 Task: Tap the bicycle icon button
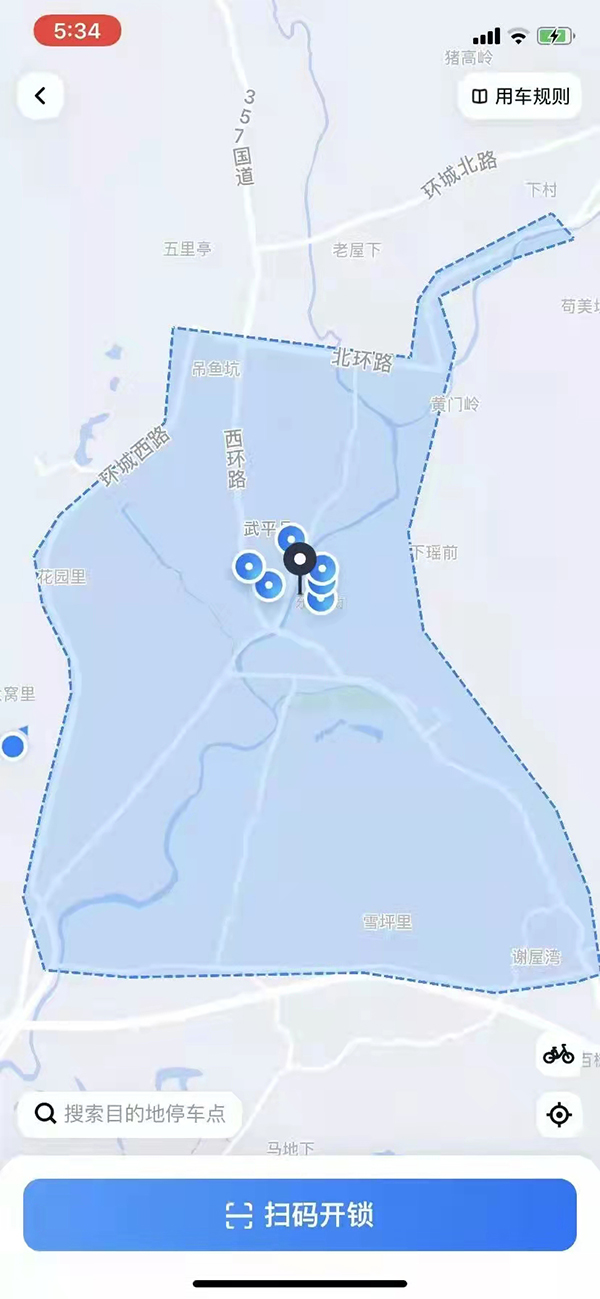point(558,1053)
